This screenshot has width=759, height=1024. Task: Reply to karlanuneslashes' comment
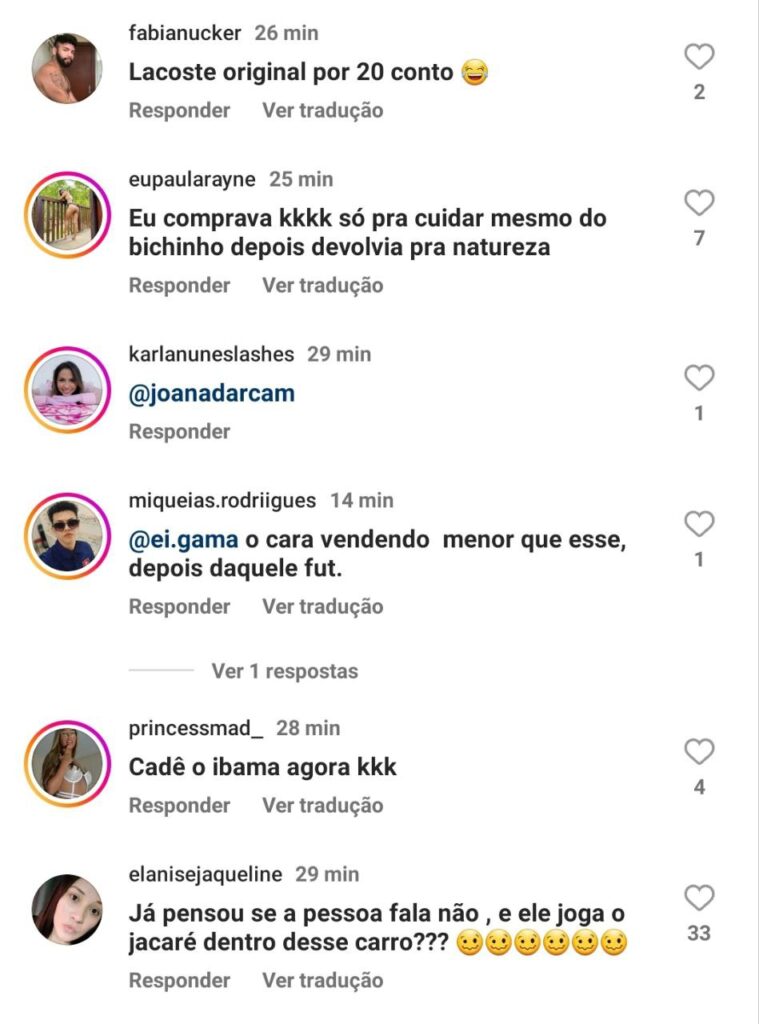pos(179,431)
